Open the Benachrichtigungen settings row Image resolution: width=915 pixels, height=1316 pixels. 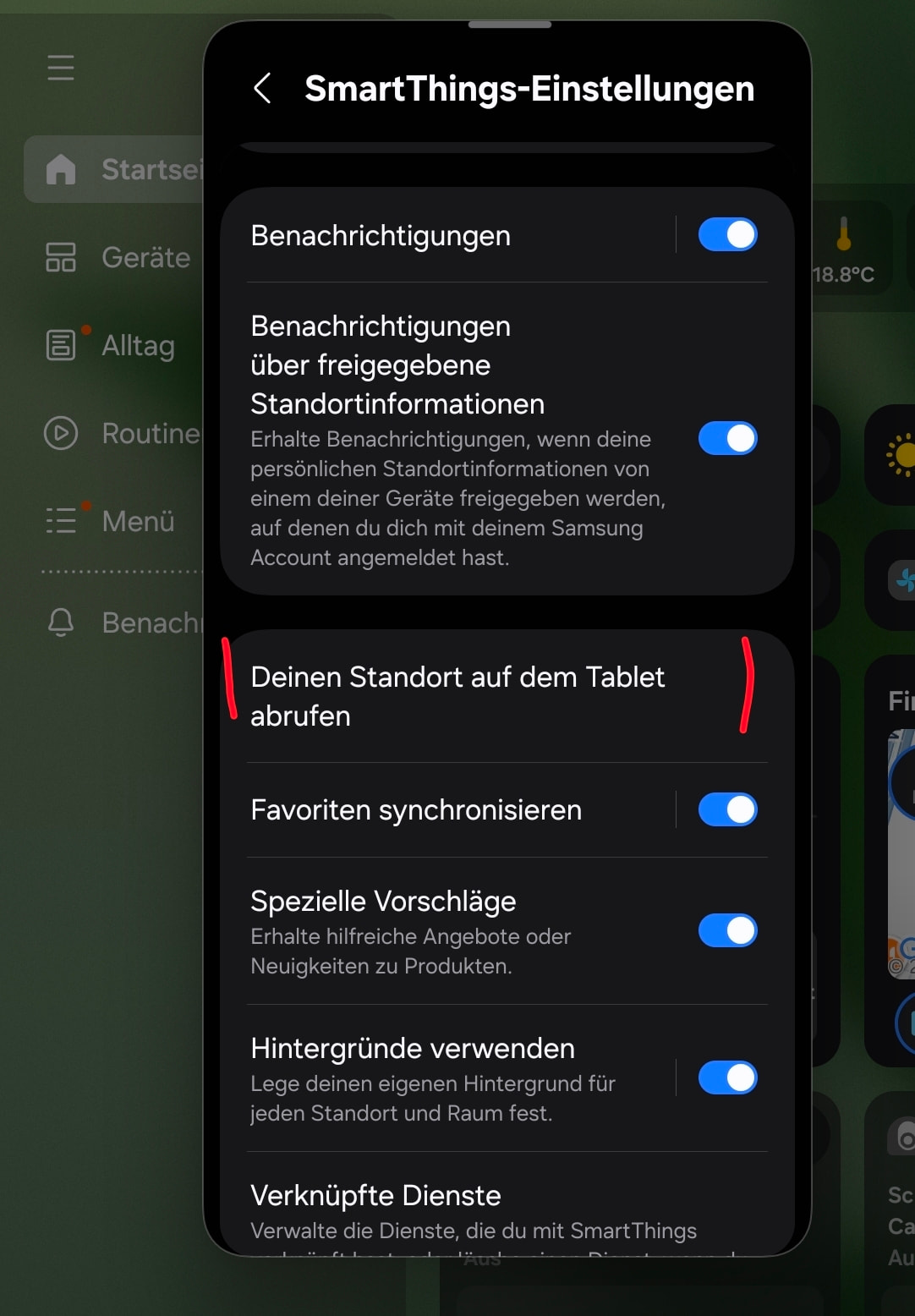440,235
